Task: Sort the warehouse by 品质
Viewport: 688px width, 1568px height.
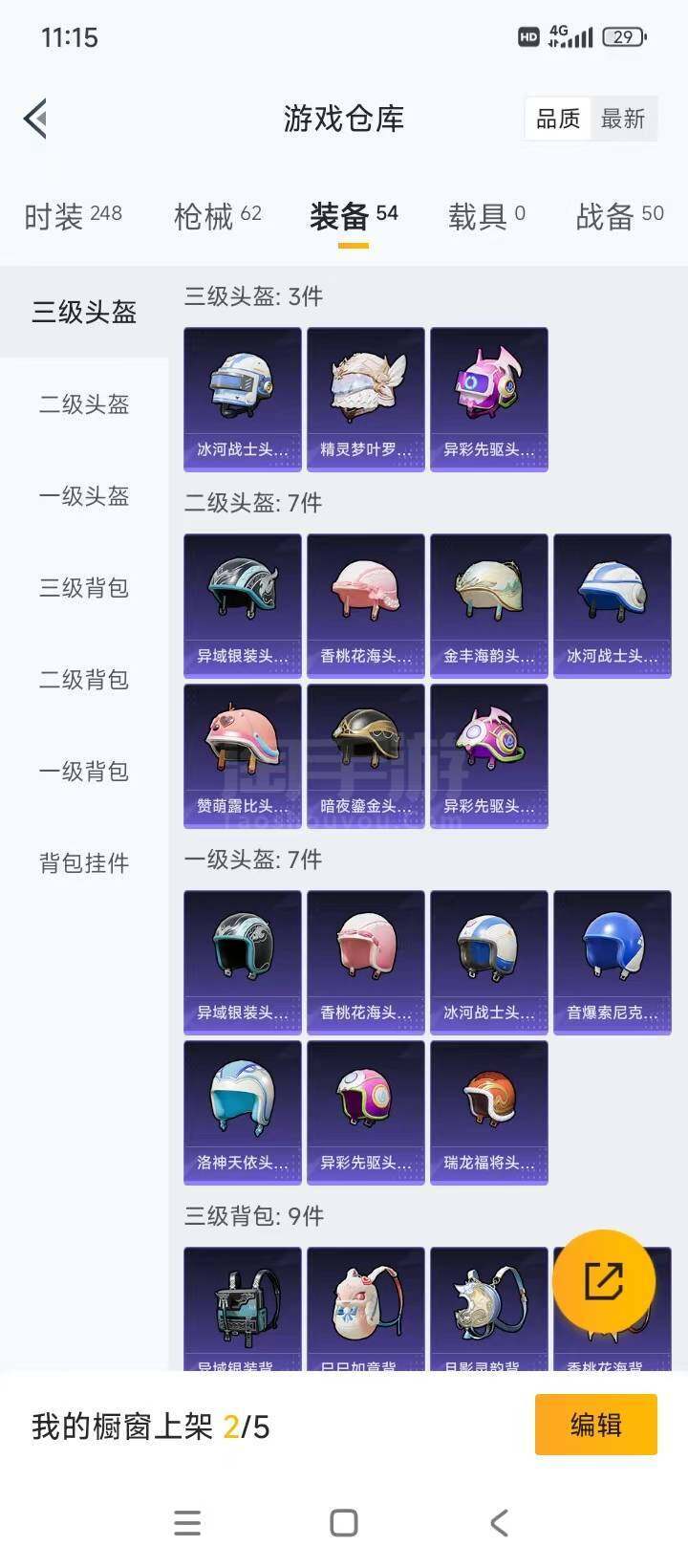Action: [558, 120]
